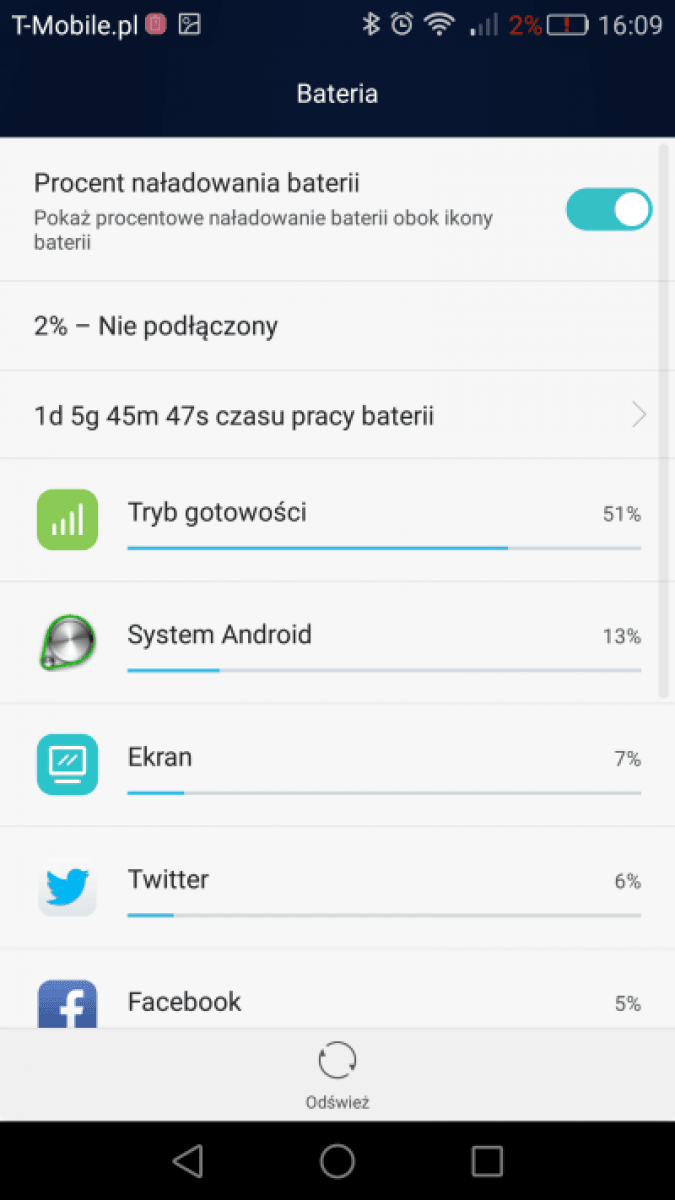Open Tryb gotowości battery usage details
Viewport: 675px width, 1200px height.
(x=337, y=520)
